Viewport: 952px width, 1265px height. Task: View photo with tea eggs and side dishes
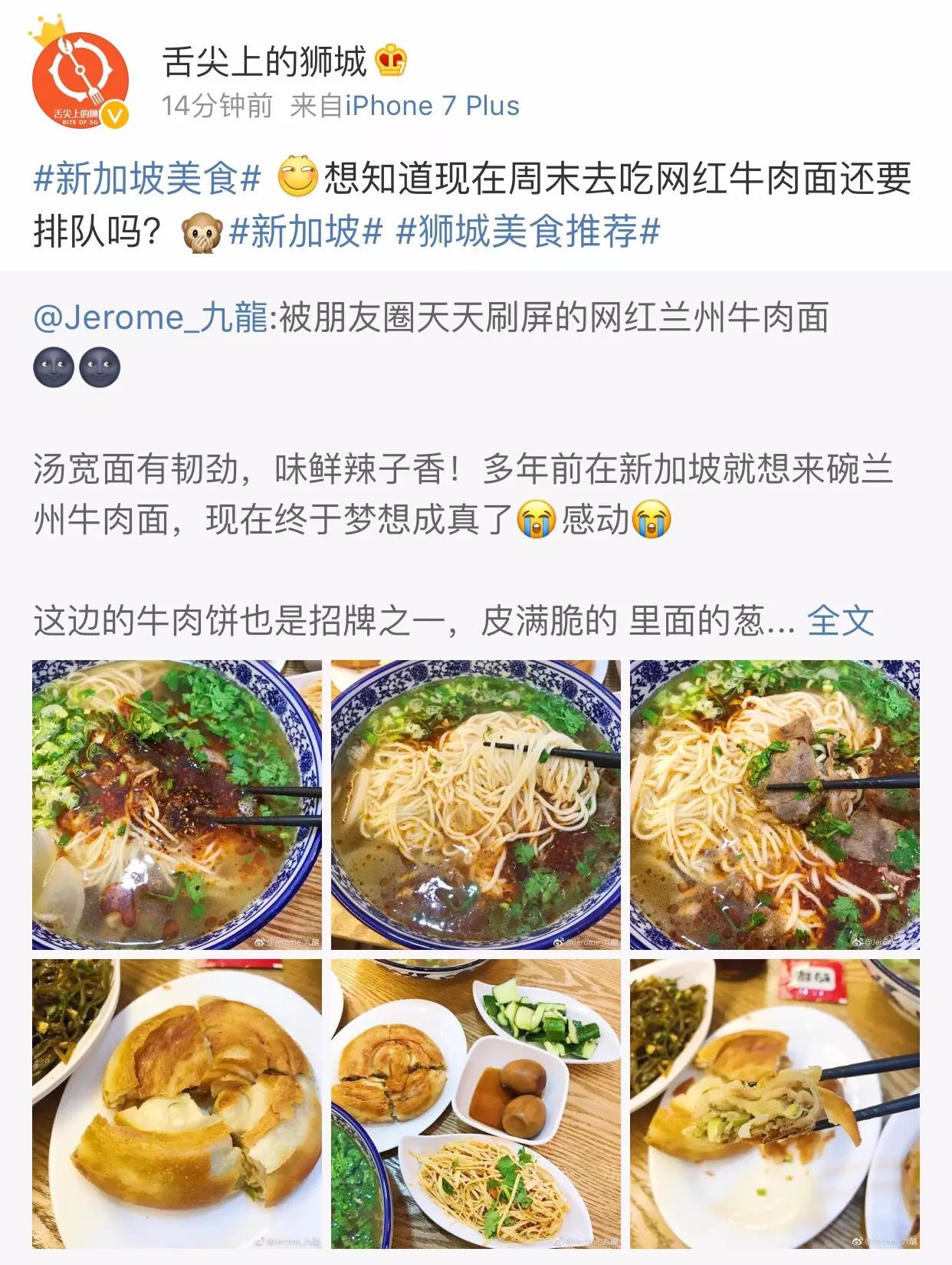(x=475, y=1102)
